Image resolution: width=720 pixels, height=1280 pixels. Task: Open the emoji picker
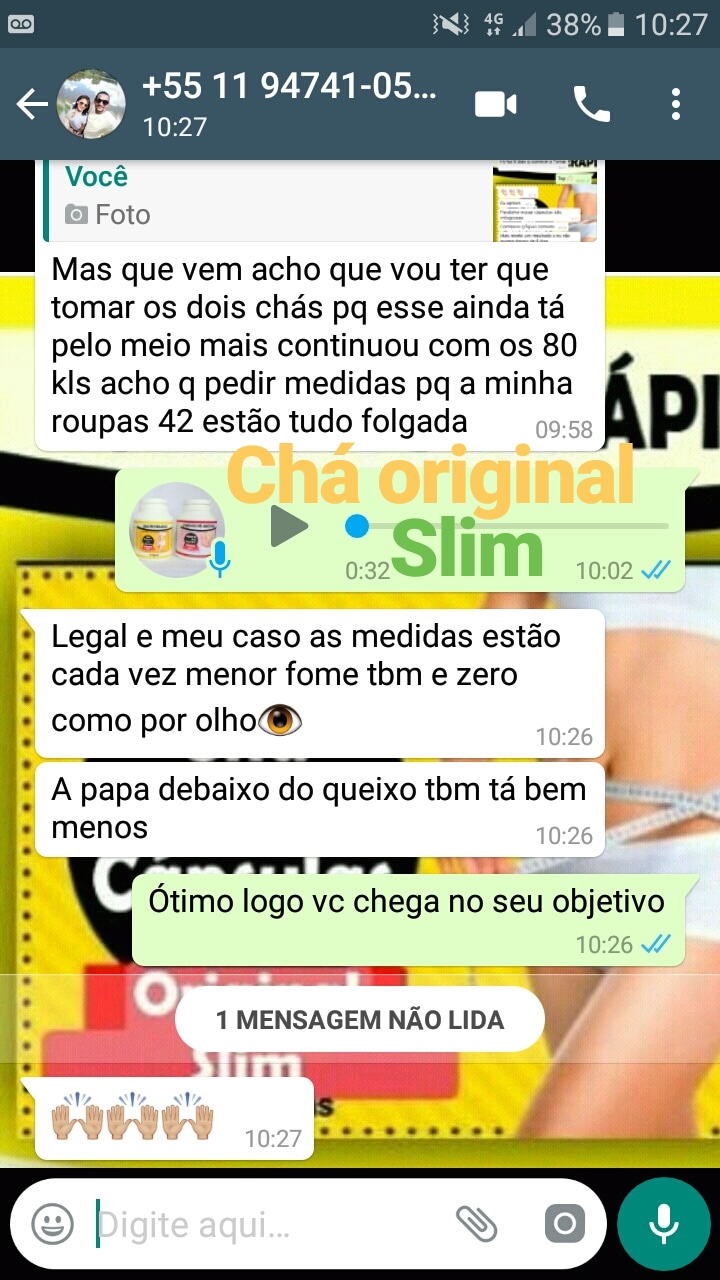coord(52,1223)
